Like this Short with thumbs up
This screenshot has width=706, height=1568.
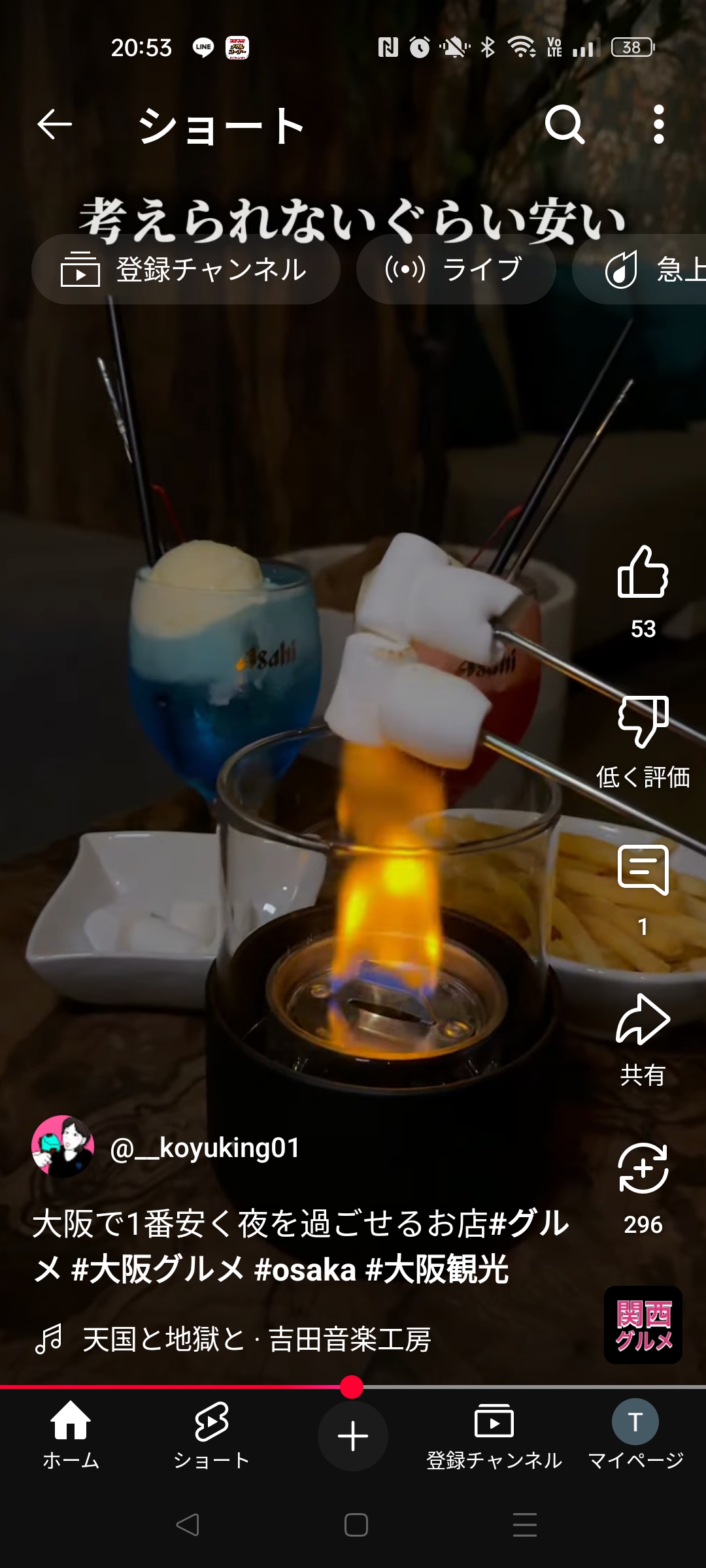pos(643,572)
